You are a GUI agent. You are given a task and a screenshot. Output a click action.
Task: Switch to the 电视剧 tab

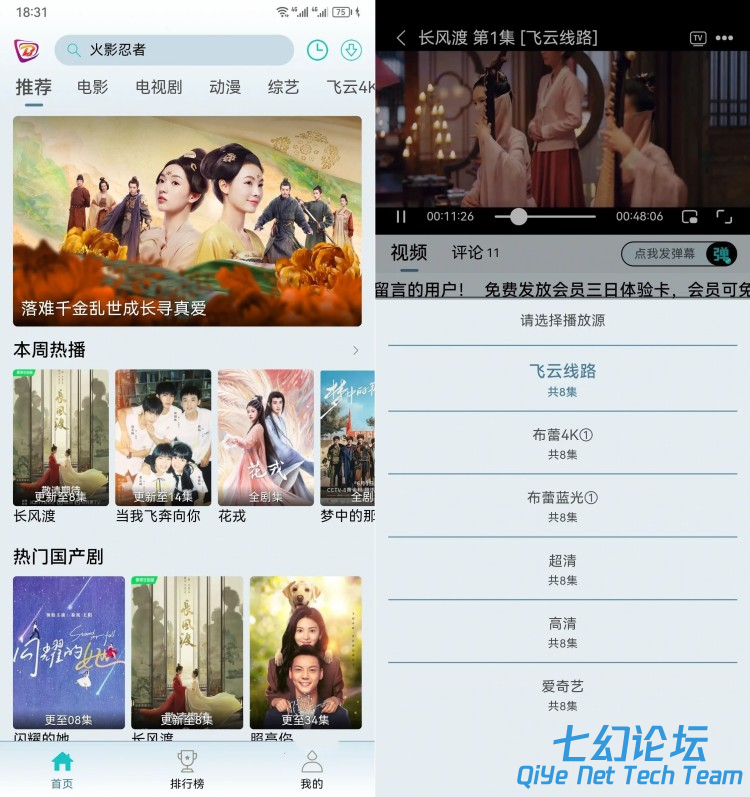159,87
